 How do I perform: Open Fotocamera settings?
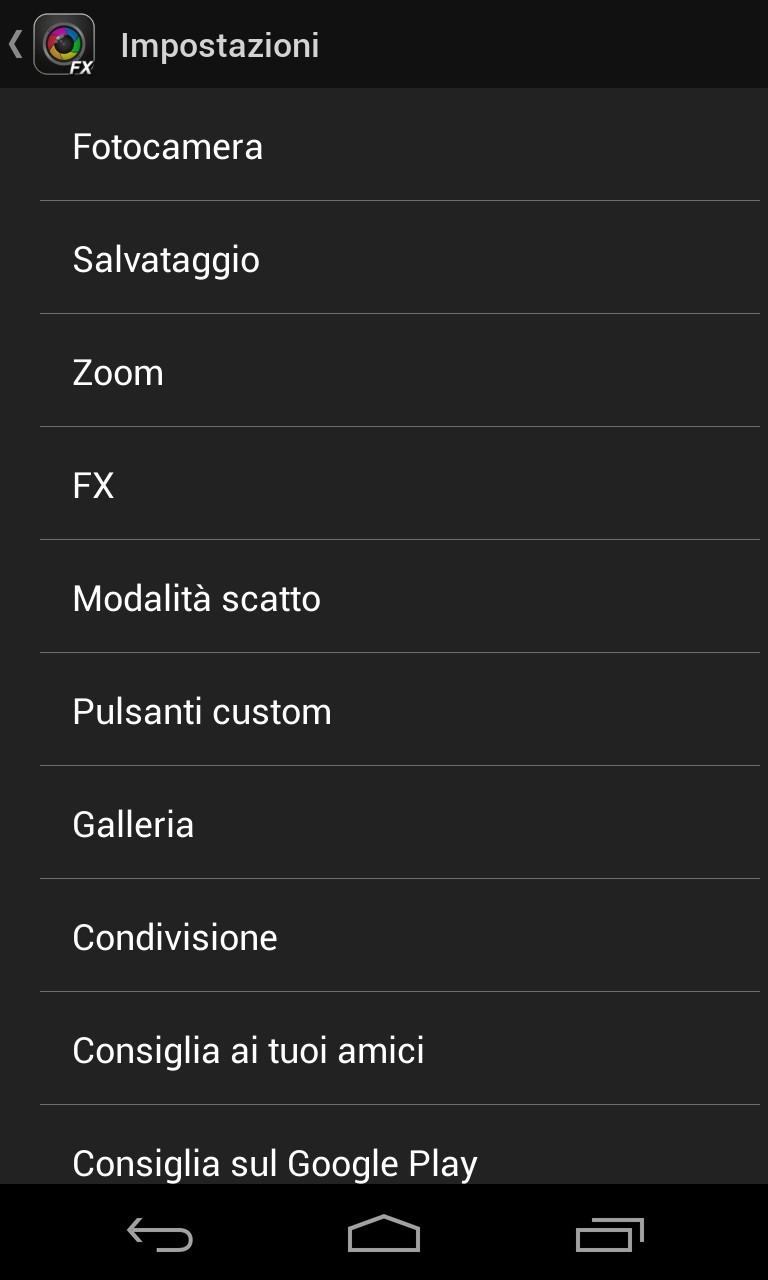tap(400, 147)
